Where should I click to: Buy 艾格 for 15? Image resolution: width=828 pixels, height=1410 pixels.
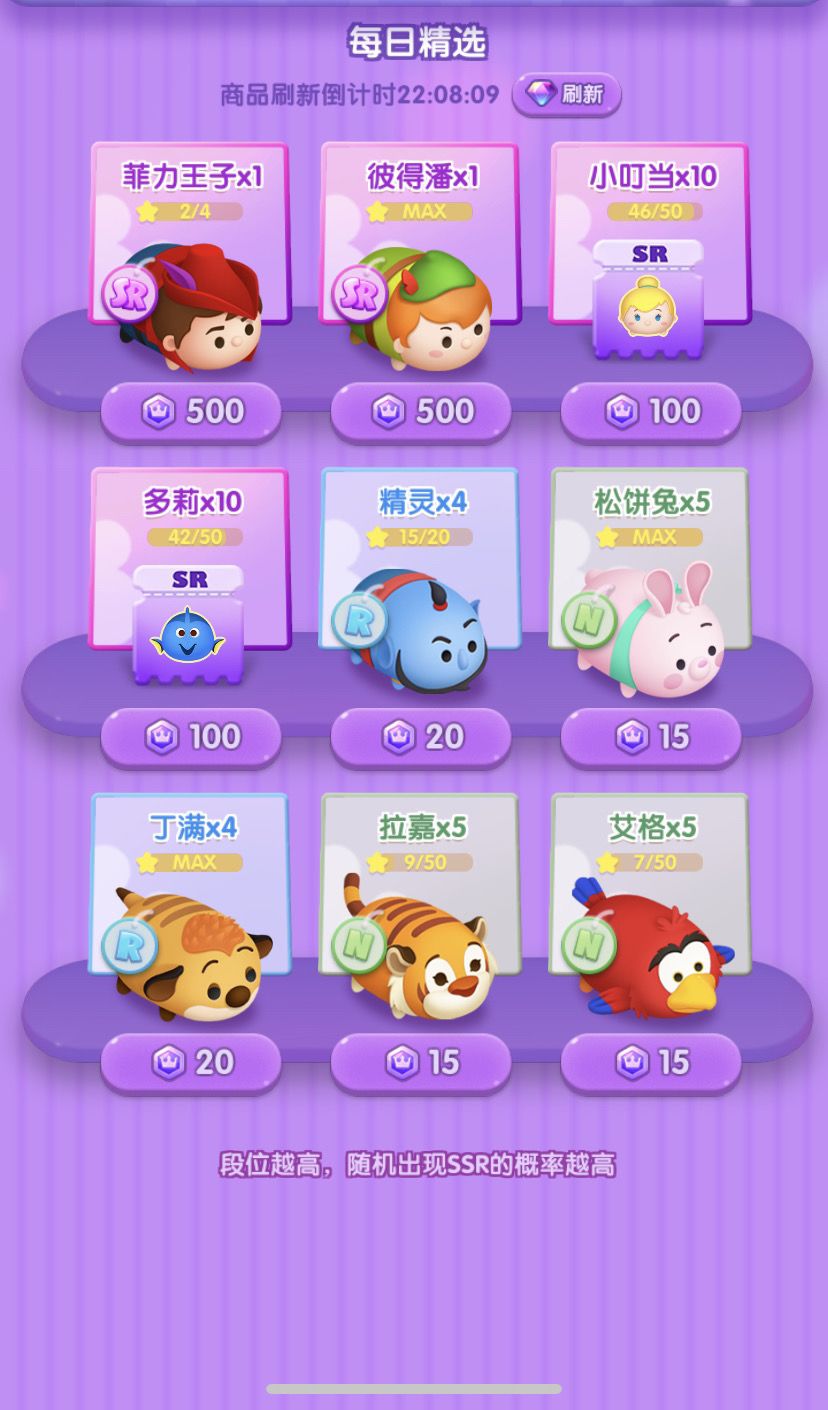point(651,1063)
